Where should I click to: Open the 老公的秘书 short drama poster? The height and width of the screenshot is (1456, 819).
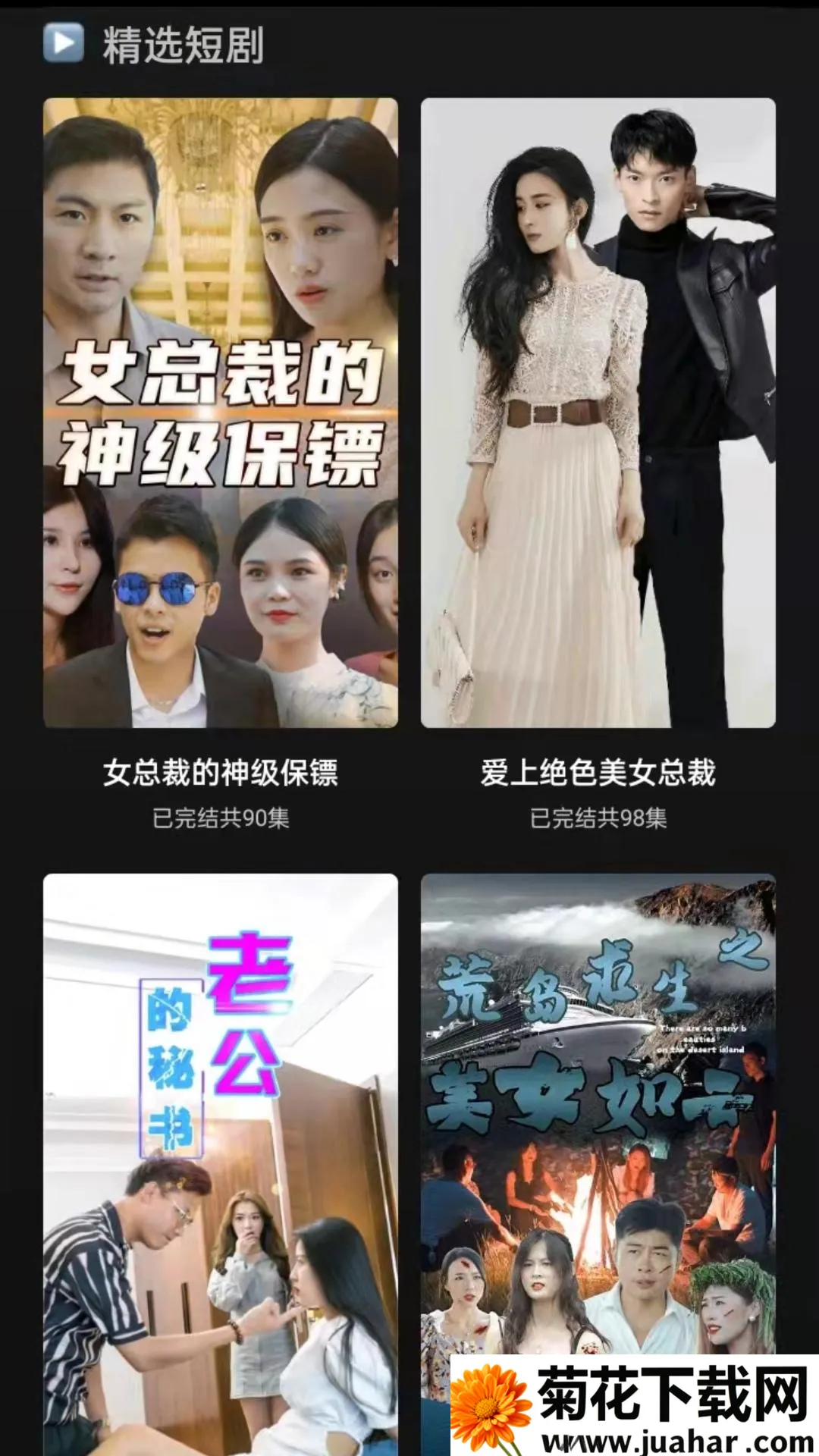coord(220,1160)
